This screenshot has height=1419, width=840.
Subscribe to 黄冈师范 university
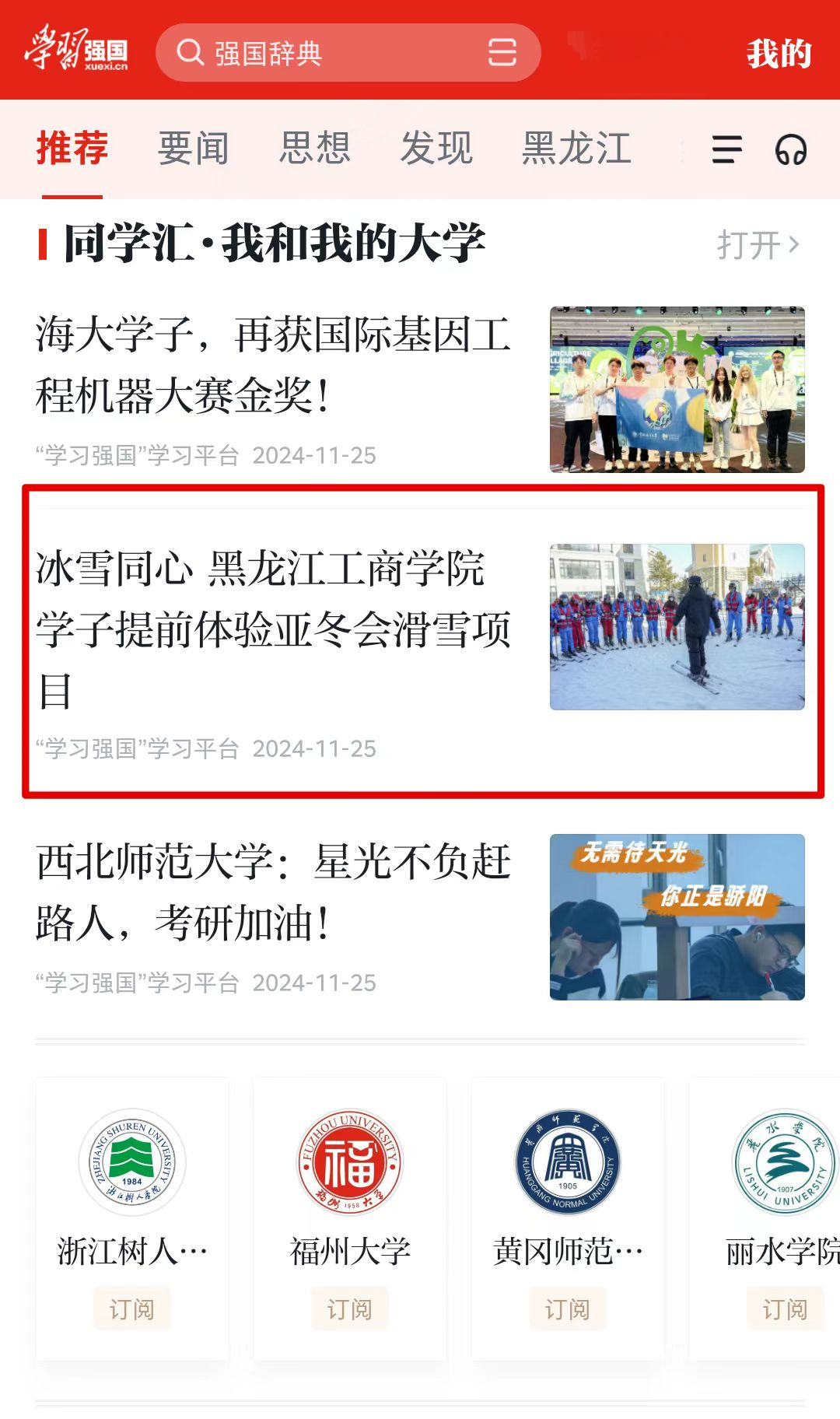click(x=567, y=1309)
